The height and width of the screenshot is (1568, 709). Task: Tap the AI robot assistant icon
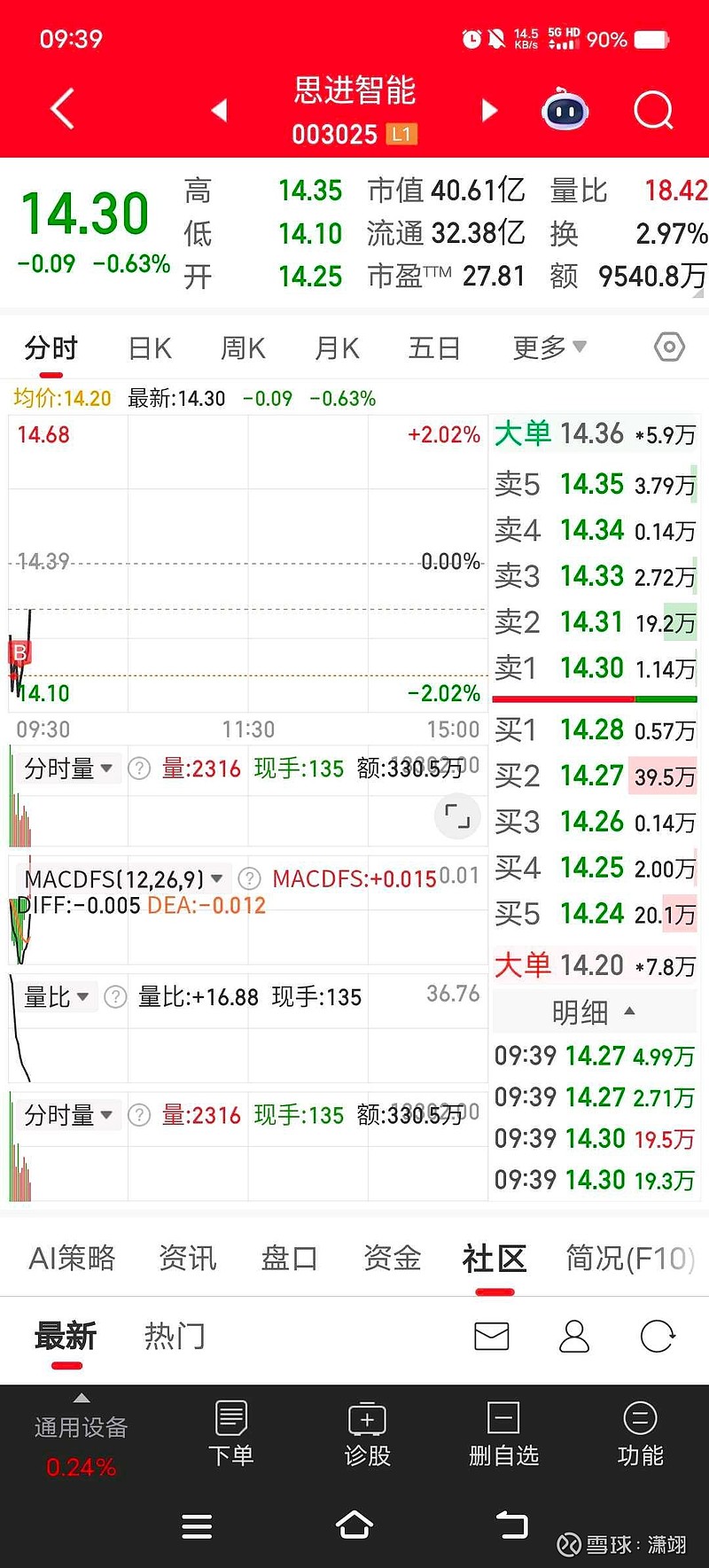coord(564,108)
